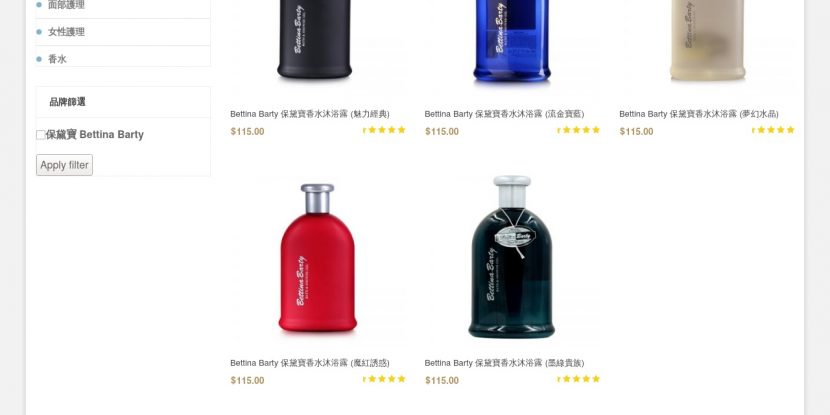Viewport: 830px width, 415px height.
Task: Apply the brand filter
Action: click(x=64, y=165)
